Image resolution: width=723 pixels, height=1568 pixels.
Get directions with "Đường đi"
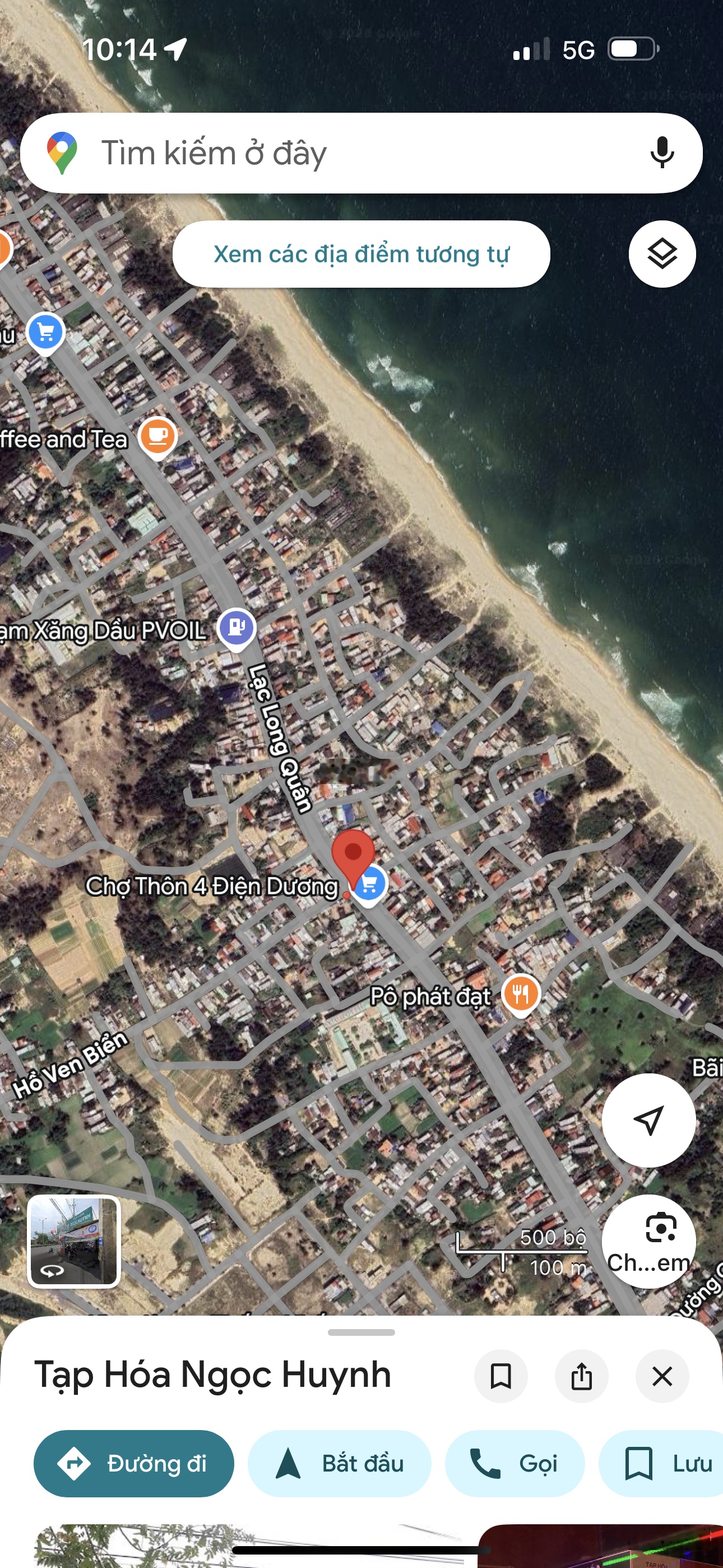pos(134,1463)
